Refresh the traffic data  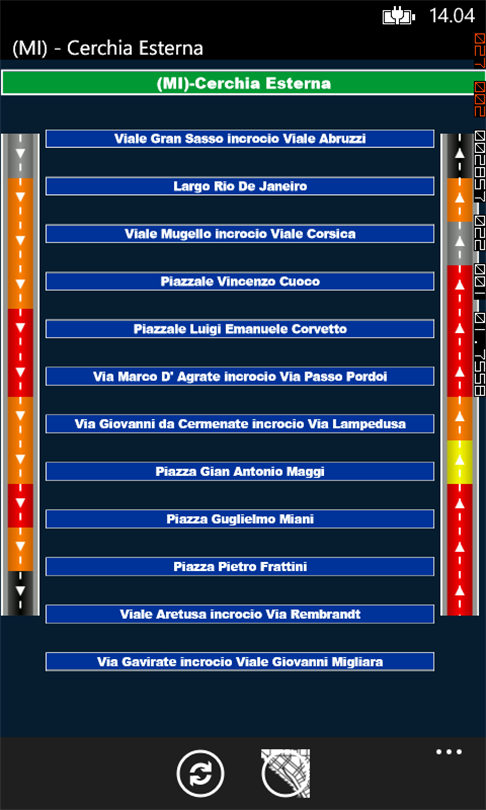200,773
